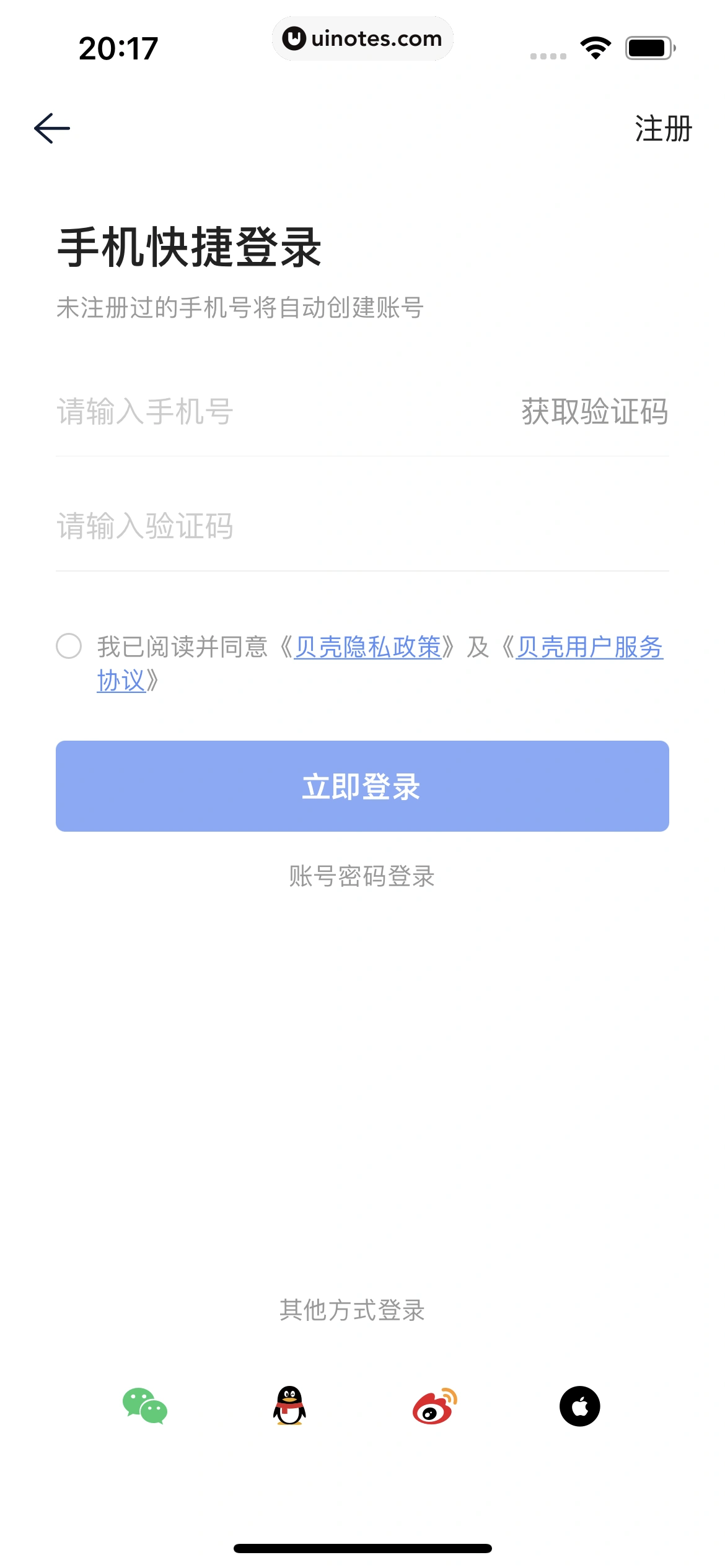
Task: Switch to 账号密码登录
Action: [362, 876]
